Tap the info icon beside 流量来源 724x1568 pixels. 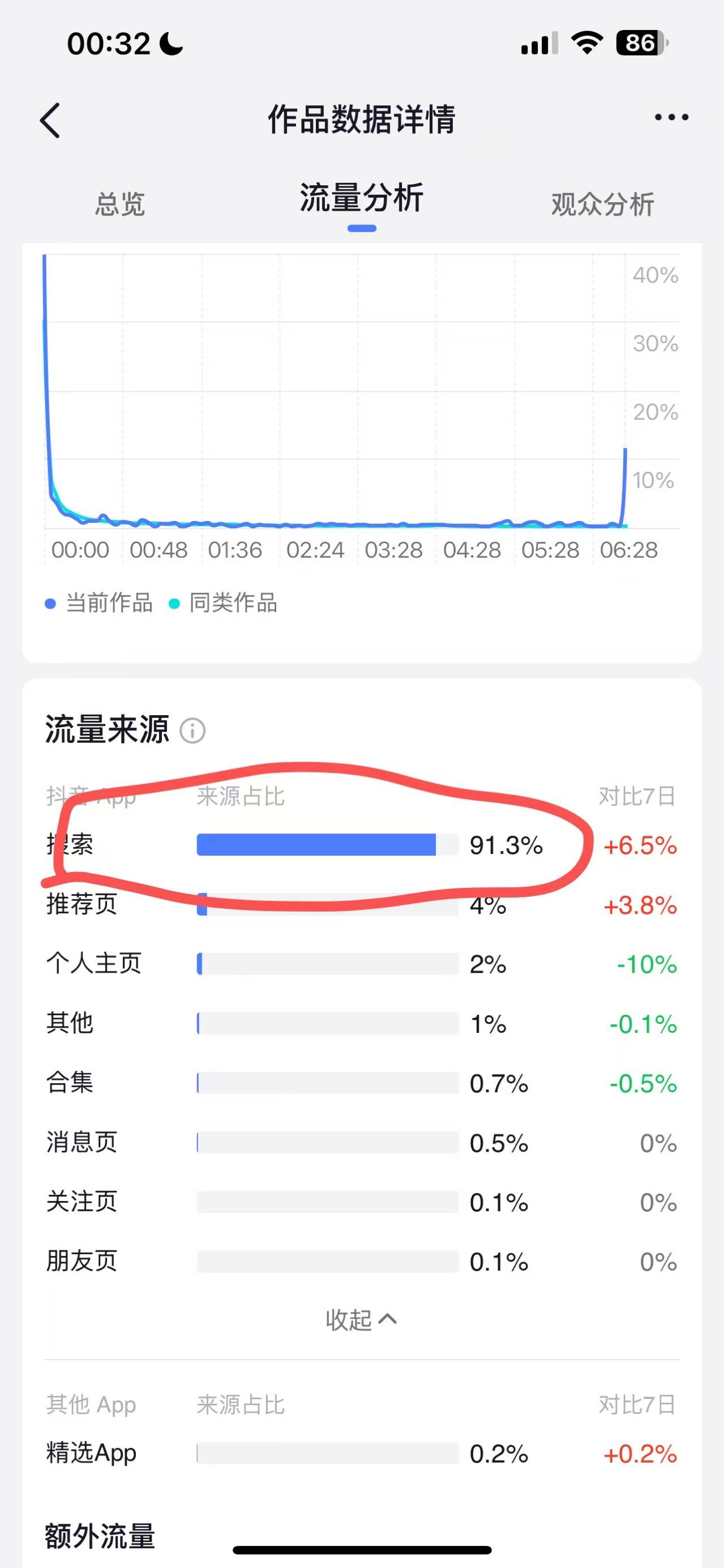pyautogui.click(x=193, y=730)
